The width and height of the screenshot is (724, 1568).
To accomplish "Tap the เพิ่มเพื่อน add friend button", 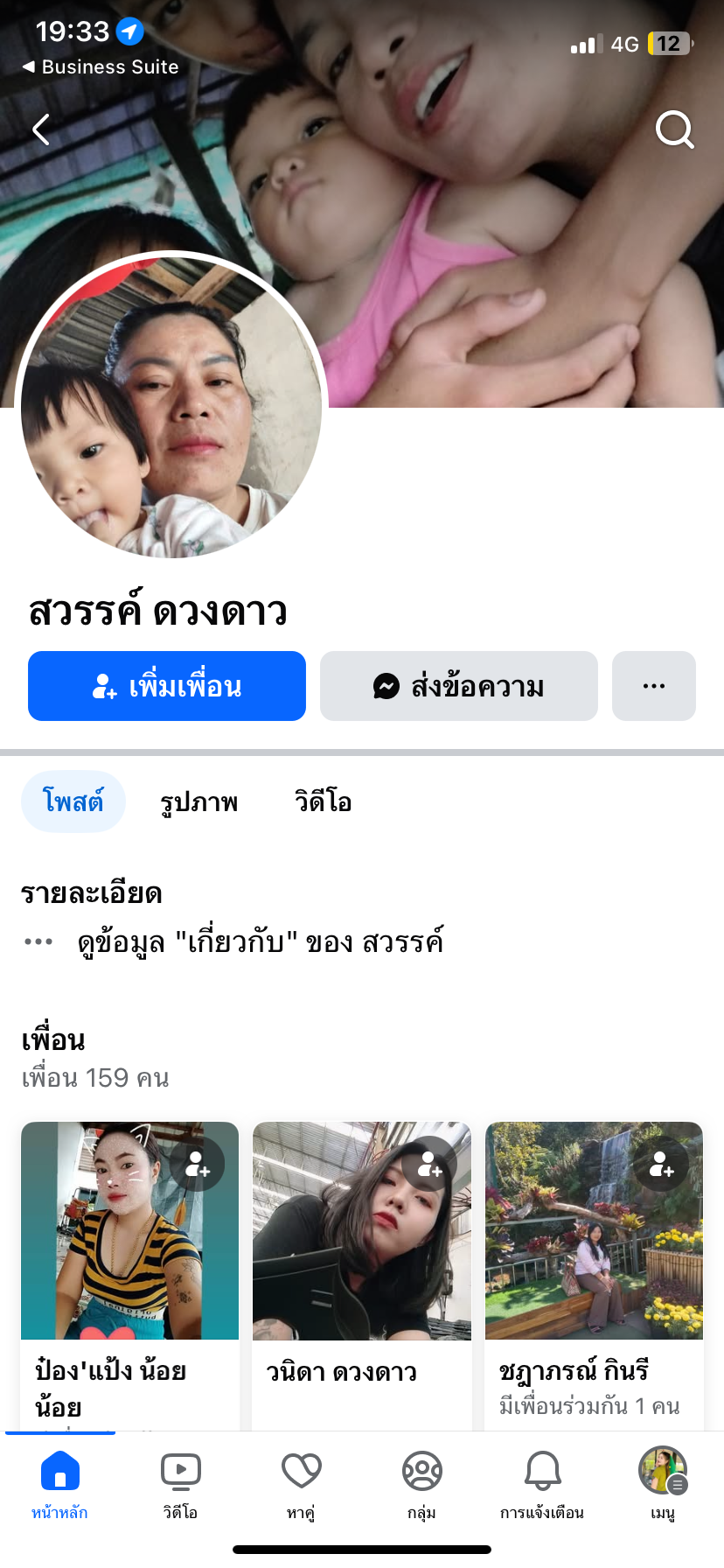I will tap(167, 686).
